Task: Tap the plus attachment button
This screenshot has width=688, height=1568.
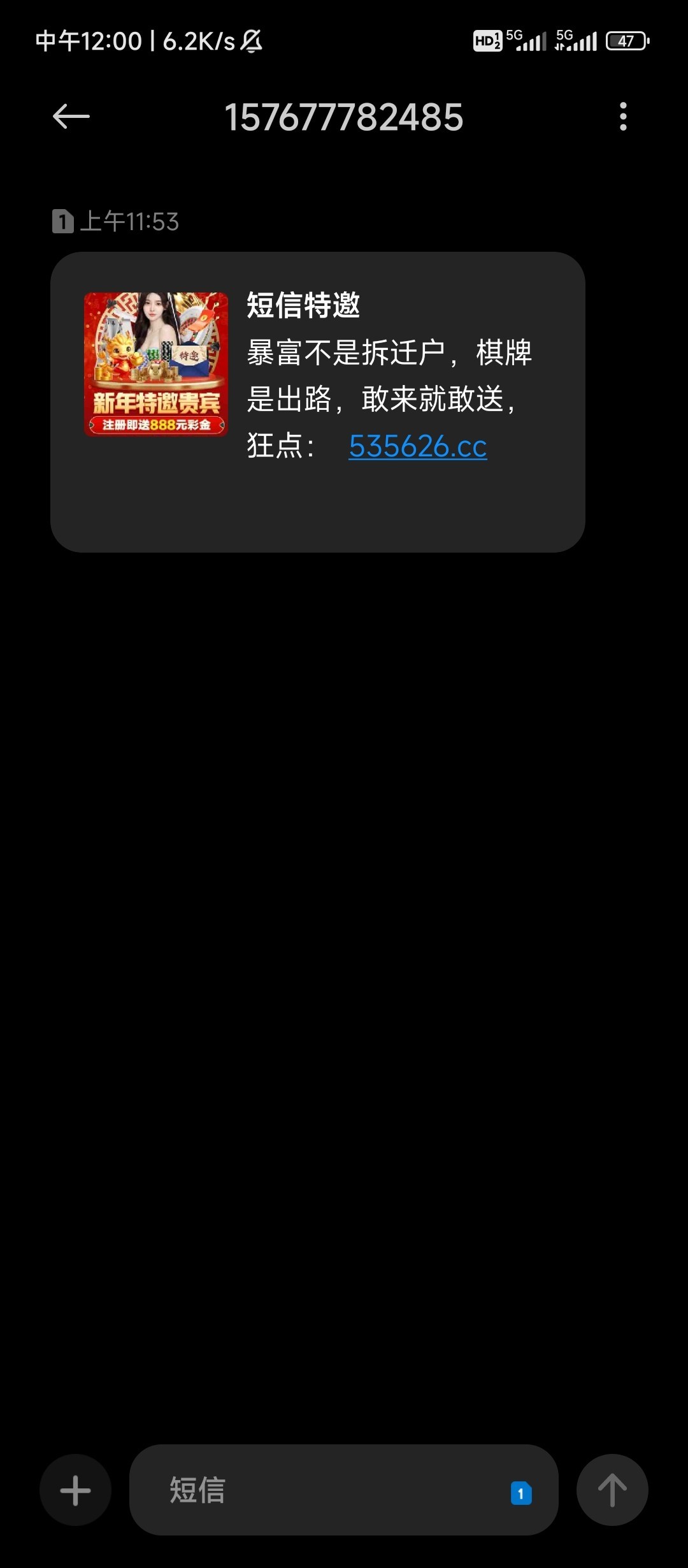Action: point(75,1490)
